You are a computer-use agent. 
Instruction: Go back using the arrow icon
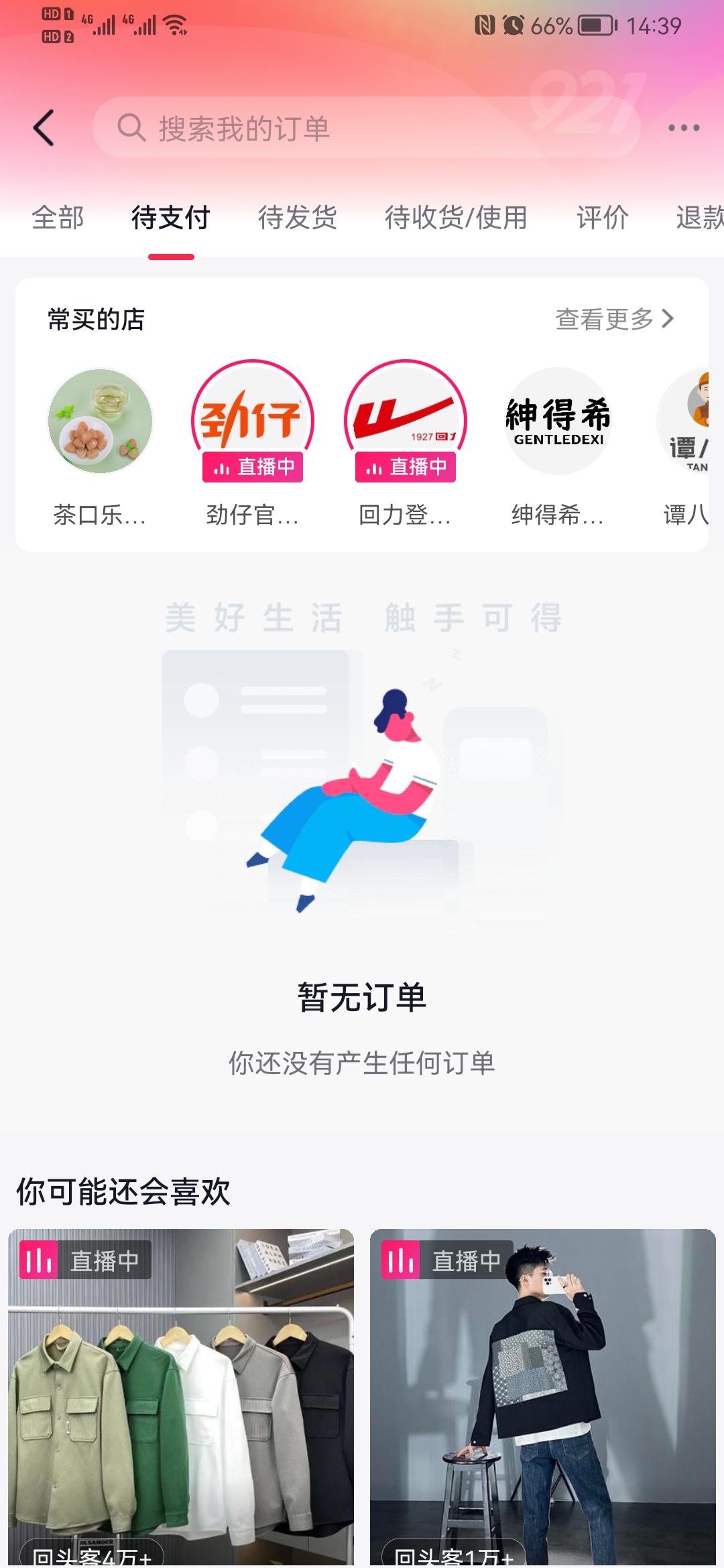pyautogui.click(x=44, y=127)
